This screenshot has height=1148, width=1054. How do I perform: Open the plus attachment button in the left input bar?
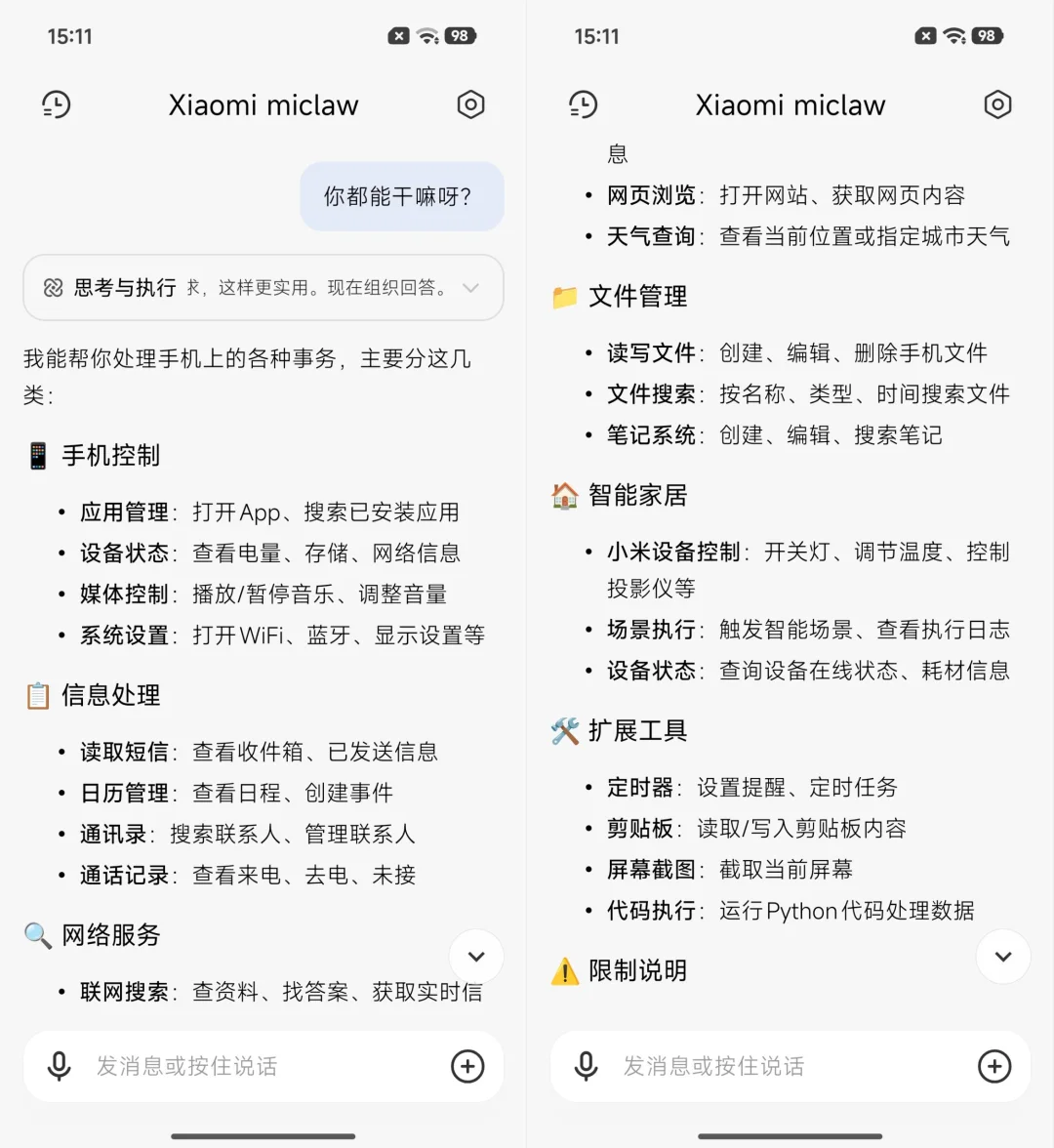pyautogui.click(x=467, y=1066)
